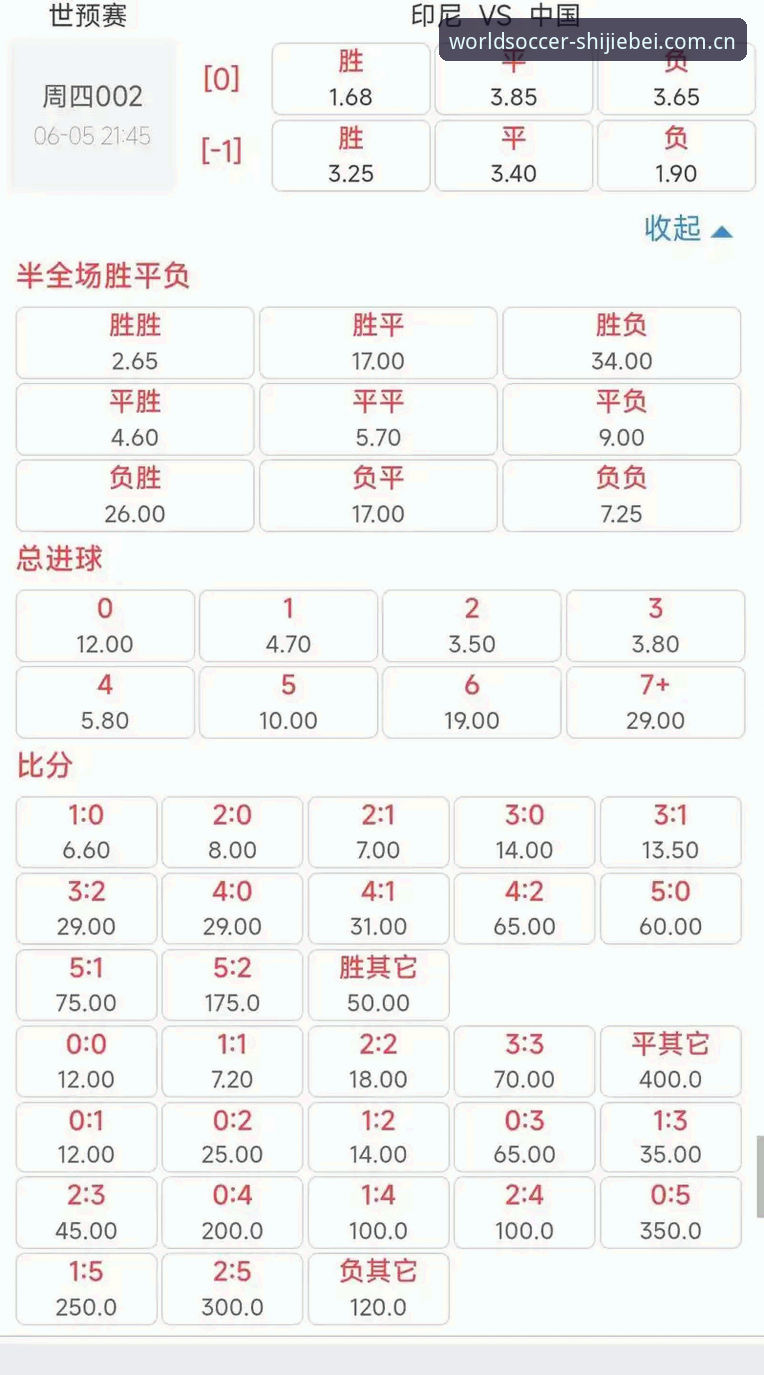Viewport: 764px width, 1375px height.
Task: Choose score 0:1 at 12.00
Action: click(x=86, y=1137)
